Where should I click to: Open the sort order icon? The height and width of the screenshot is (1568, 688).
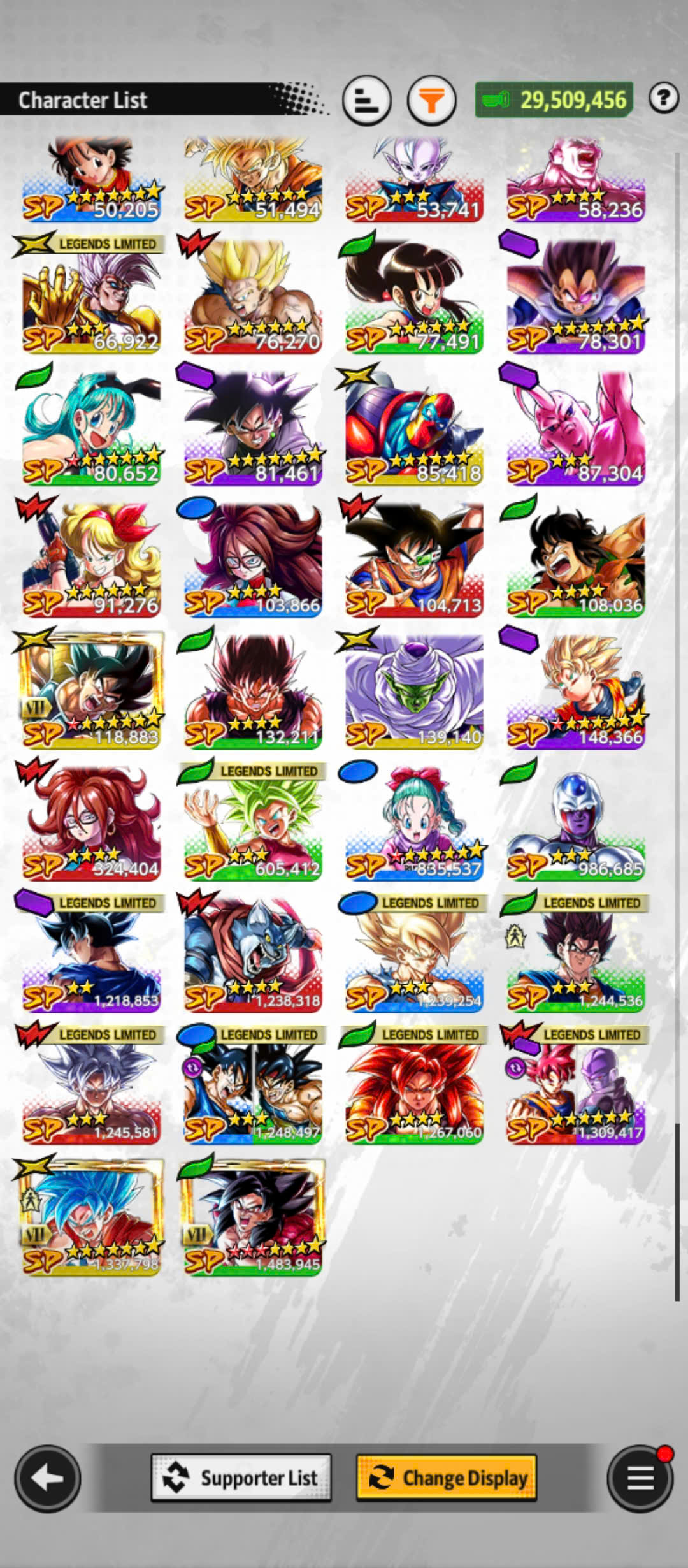coord(366,100)
